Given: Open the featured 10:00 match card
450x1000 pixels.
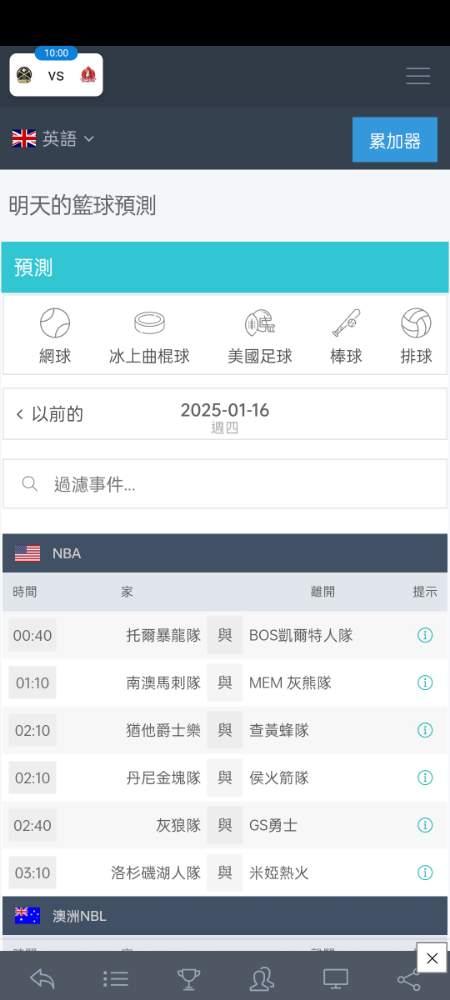Looking at the screenshot, I should coord(56,75).
